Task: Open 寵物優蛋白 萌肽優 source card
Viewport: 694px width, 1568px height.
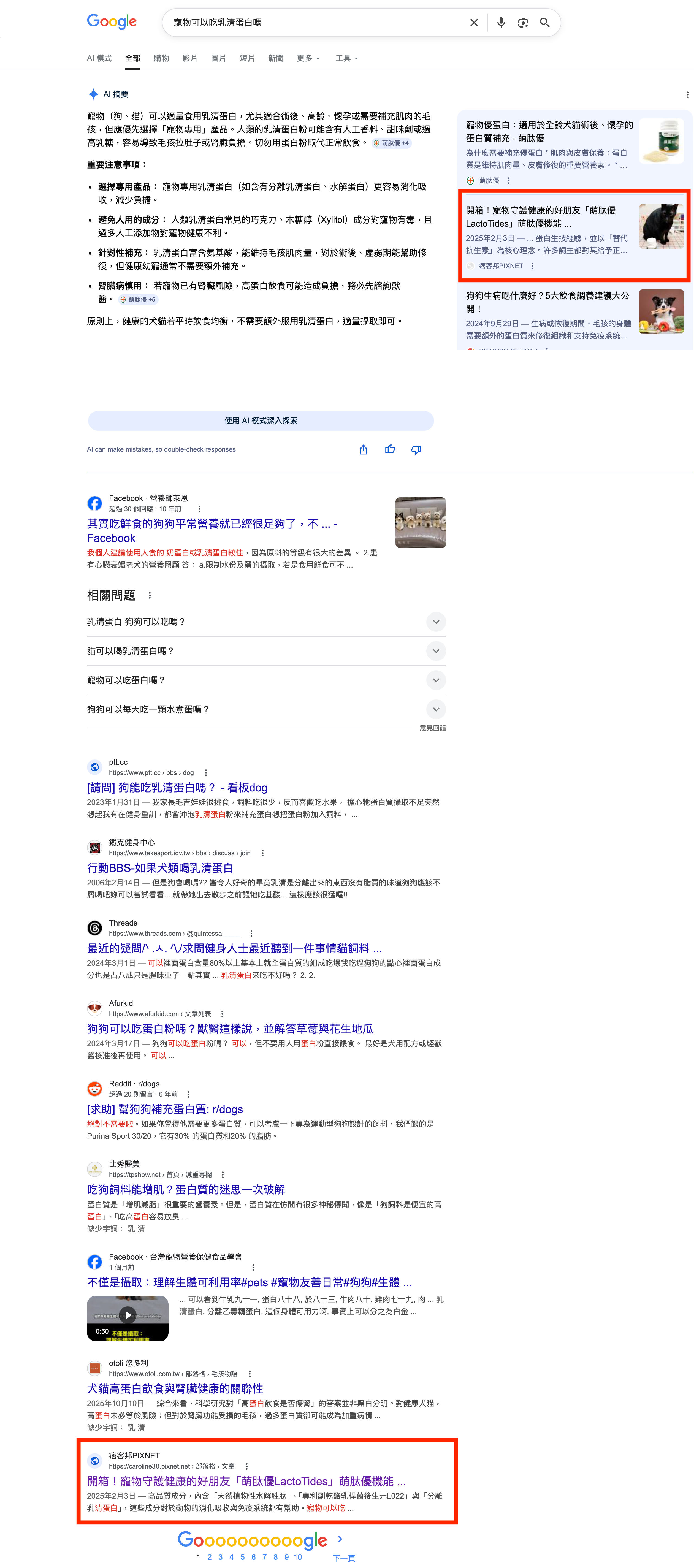Action: [549, 131]
